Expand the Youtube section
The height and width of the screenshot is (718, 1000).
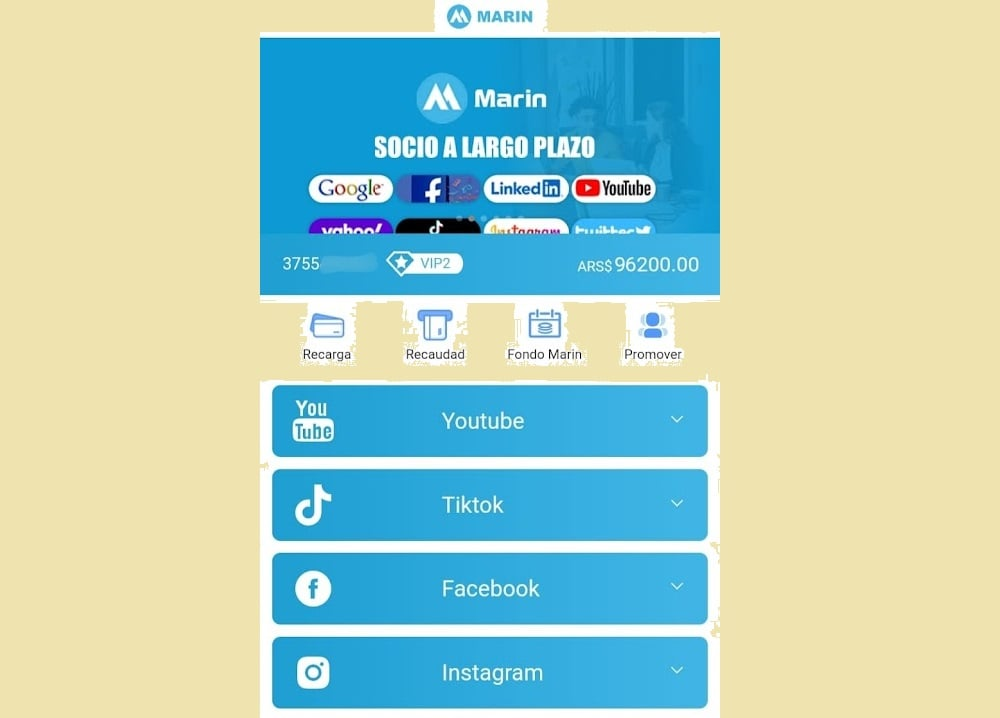[489, 421]
